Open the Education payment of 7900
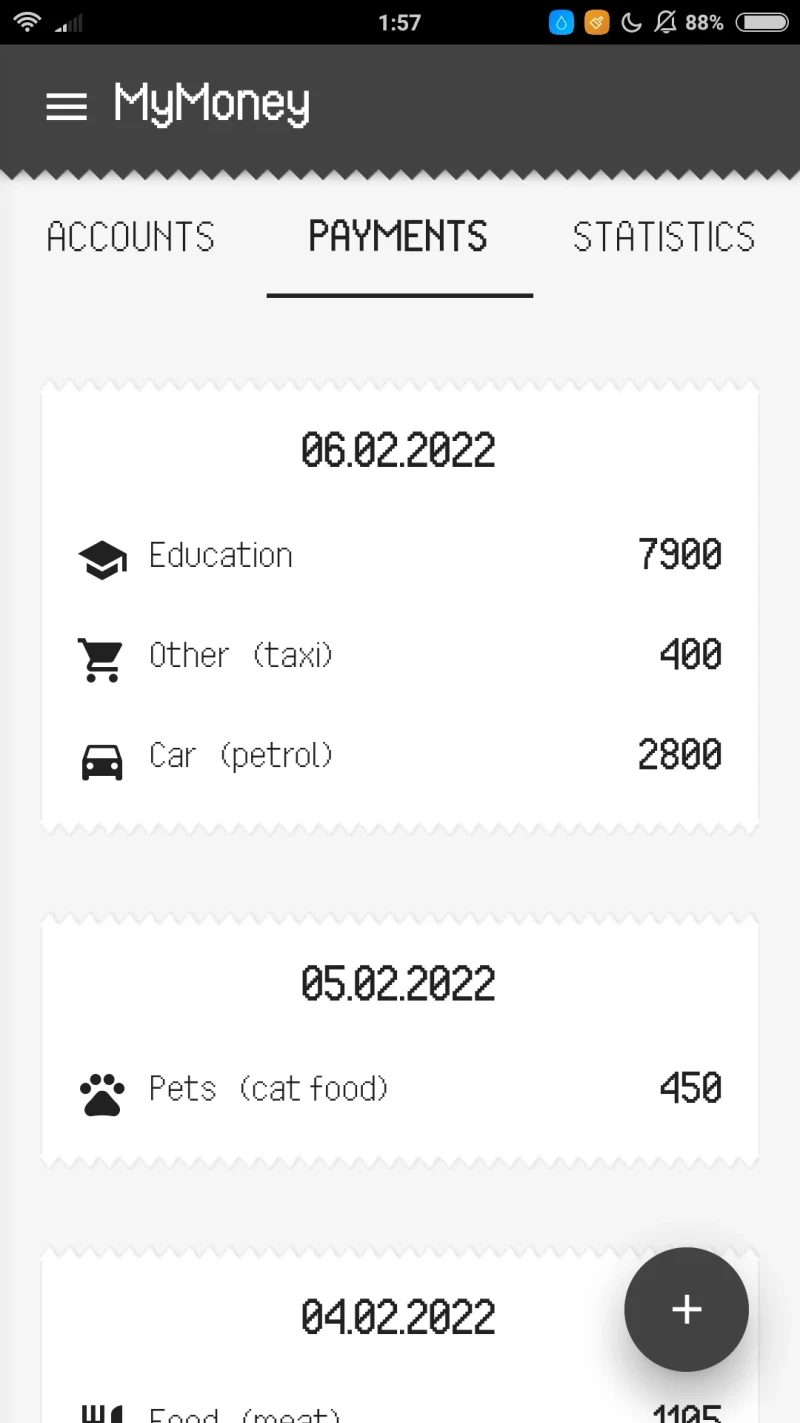Screen dimensions: 800x1423 point(399,556)
